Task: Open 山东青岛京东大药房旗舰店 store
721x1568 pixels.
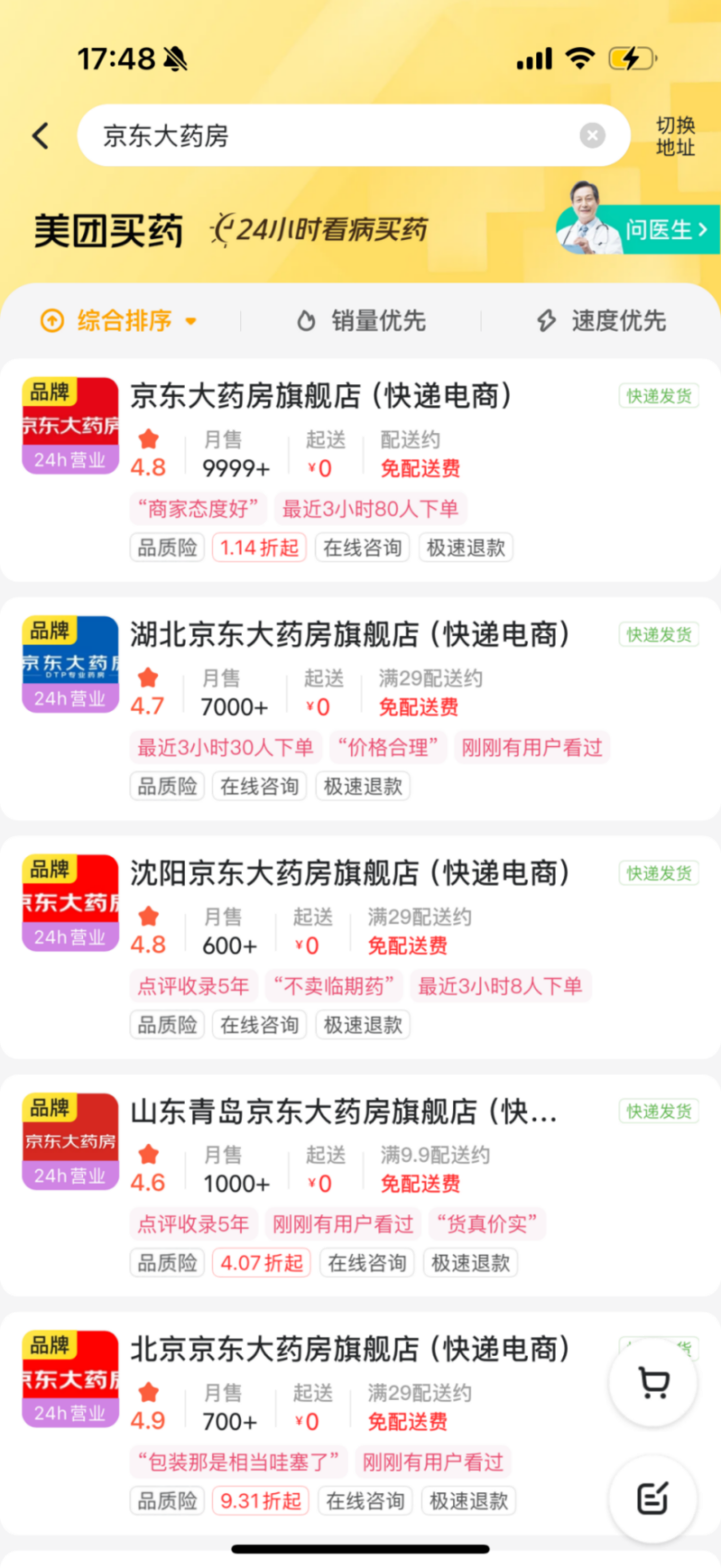Action: (x=344, y=1113)
